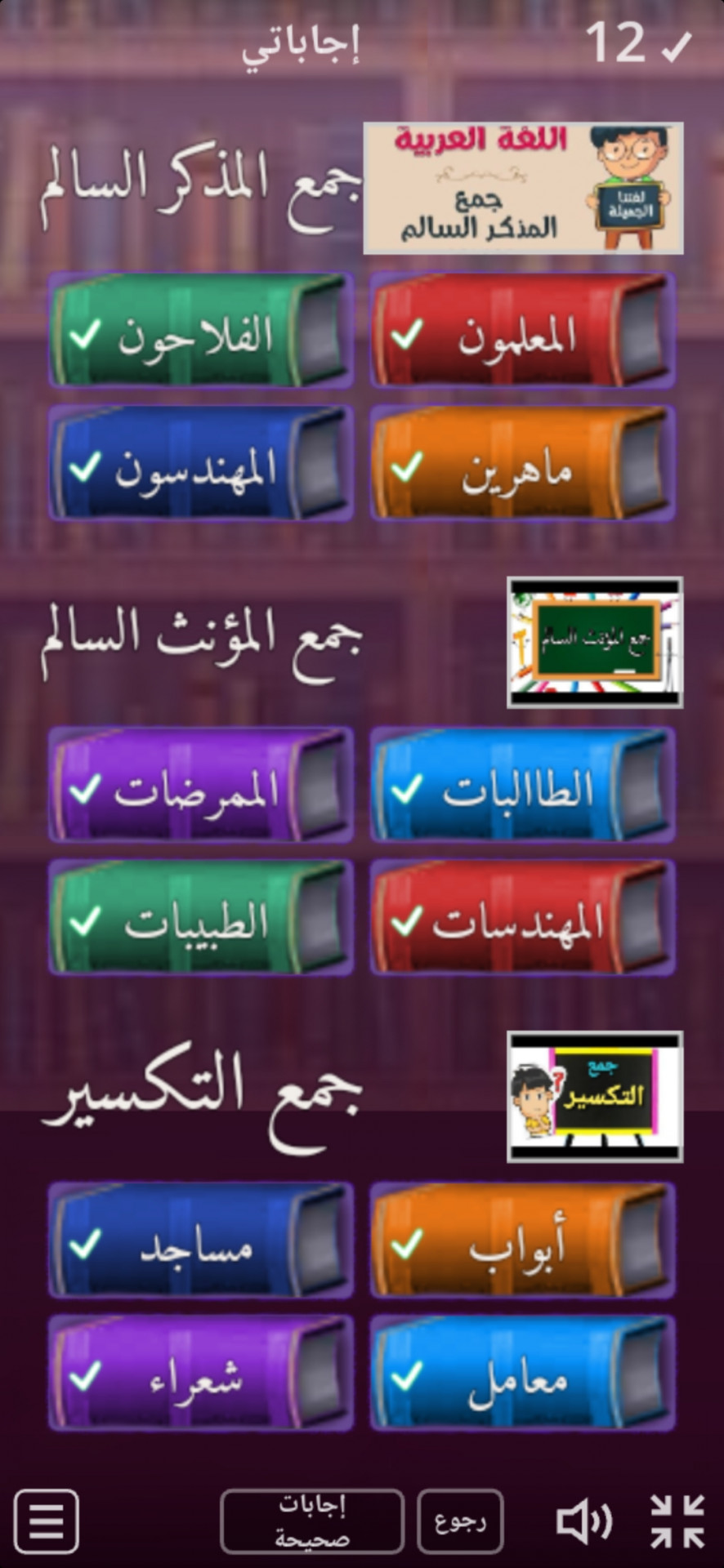The image size is (724, 1568).
Task: Tap the الممرضات purple book
Action: click(200, 786)
